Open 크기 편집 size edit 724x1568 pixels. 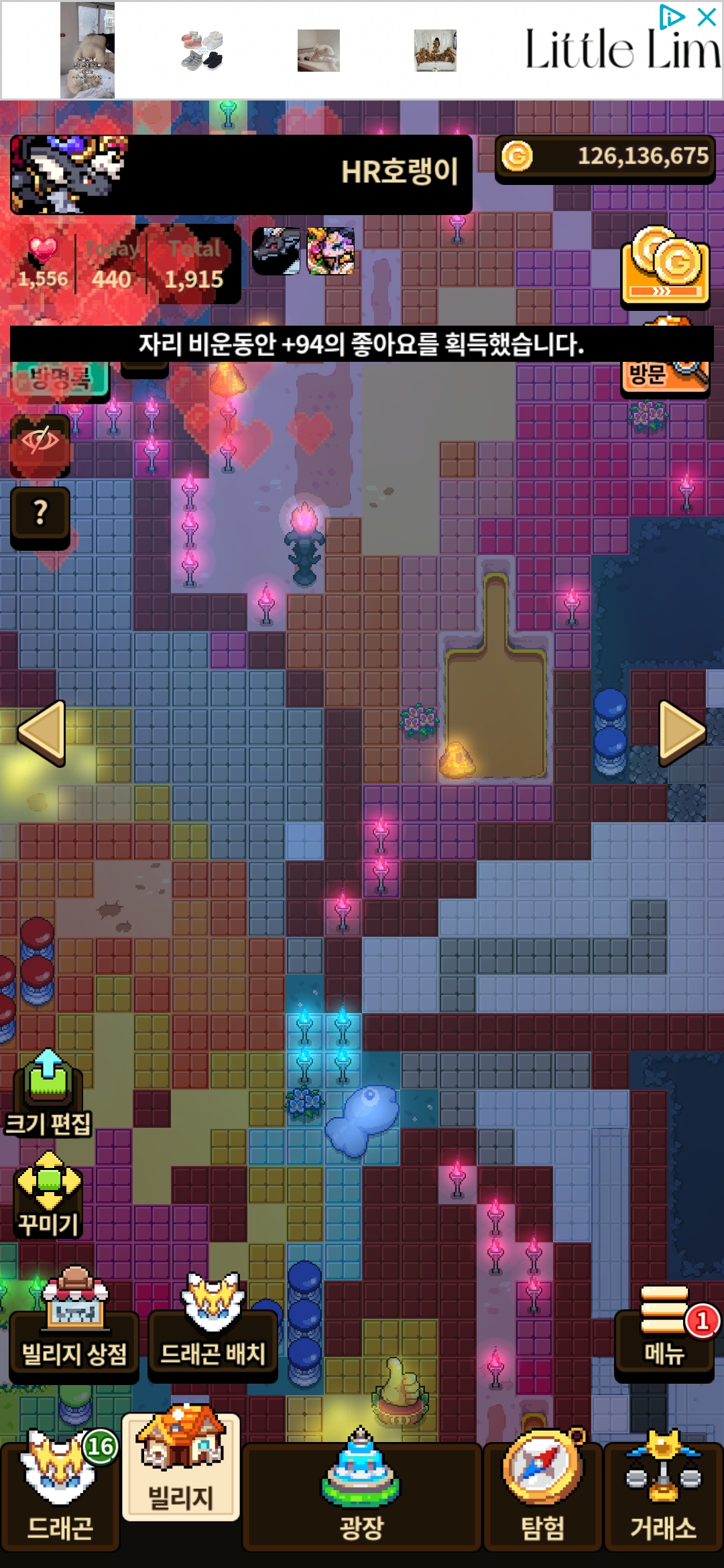click(48, 1094)
